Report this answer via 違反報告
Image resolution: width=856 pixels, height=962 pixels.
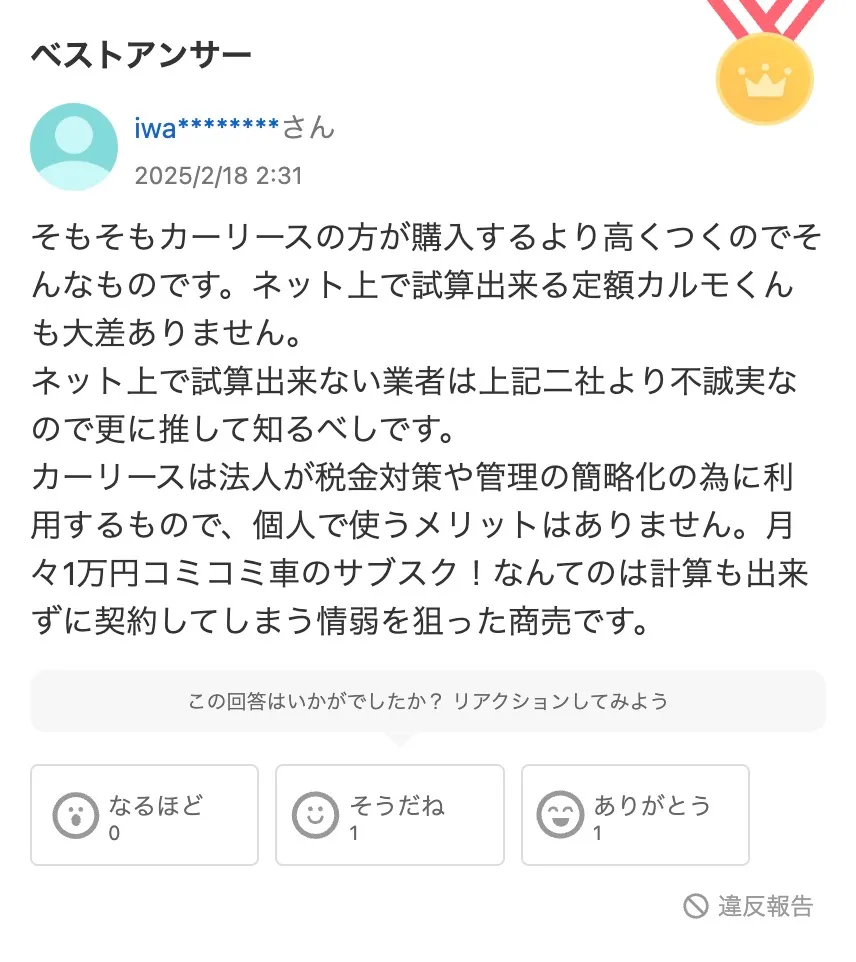[749, 906]
